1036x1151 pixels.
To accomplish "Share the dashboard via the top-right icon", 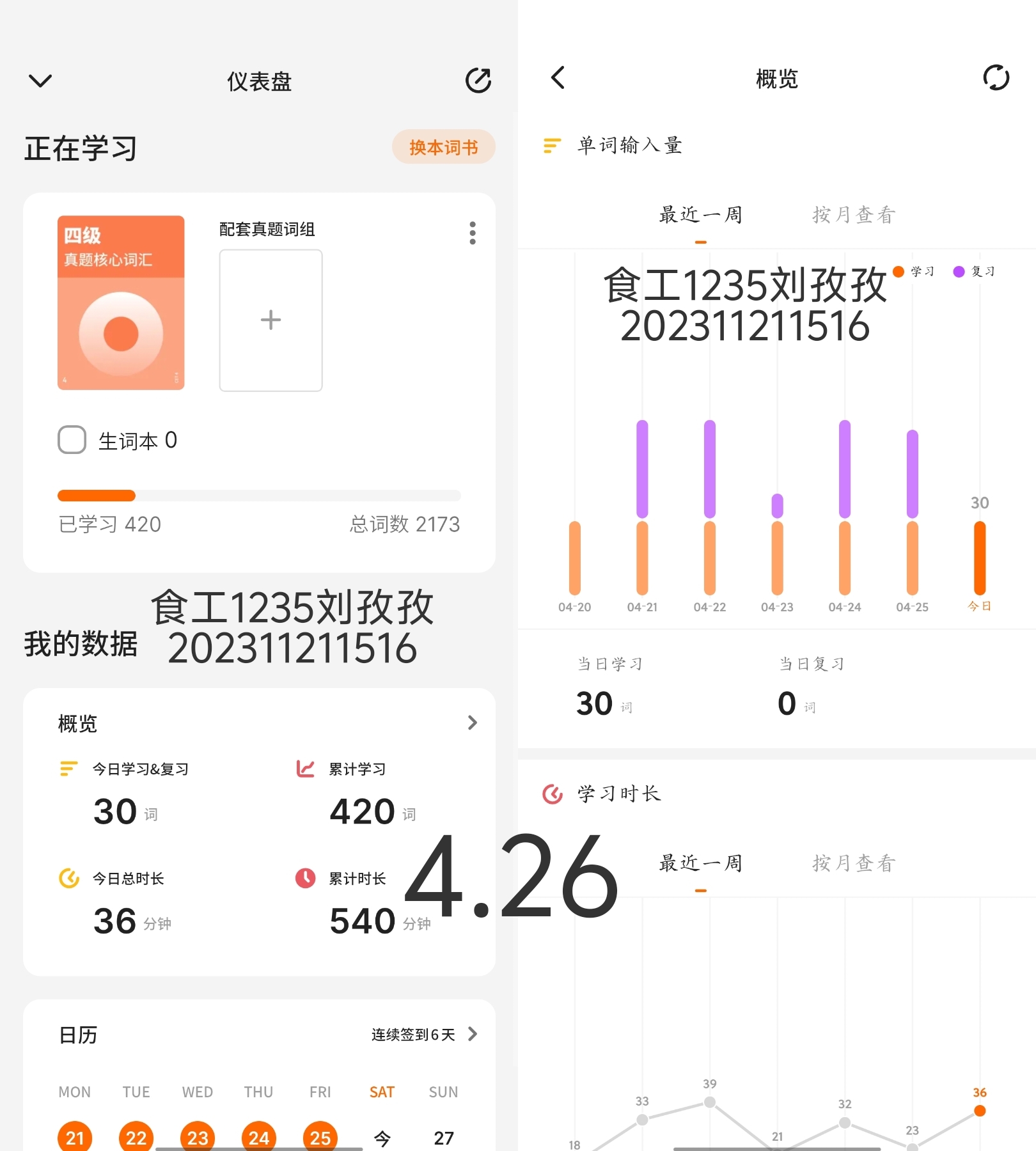I will pos(478,81).
